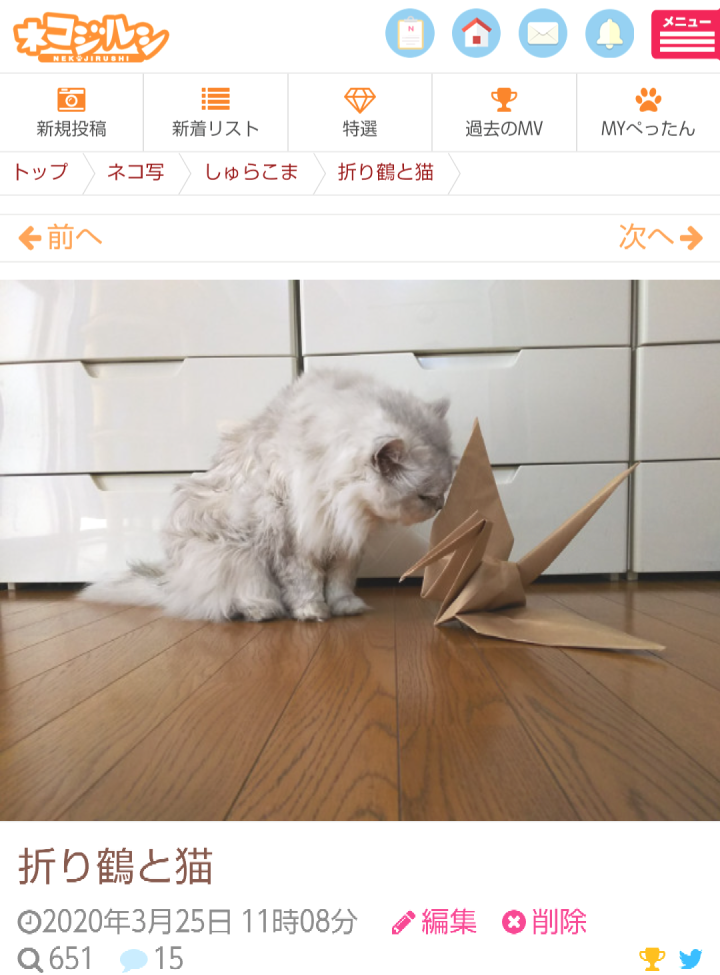Open the mail envelope icon

pos(542,34)
